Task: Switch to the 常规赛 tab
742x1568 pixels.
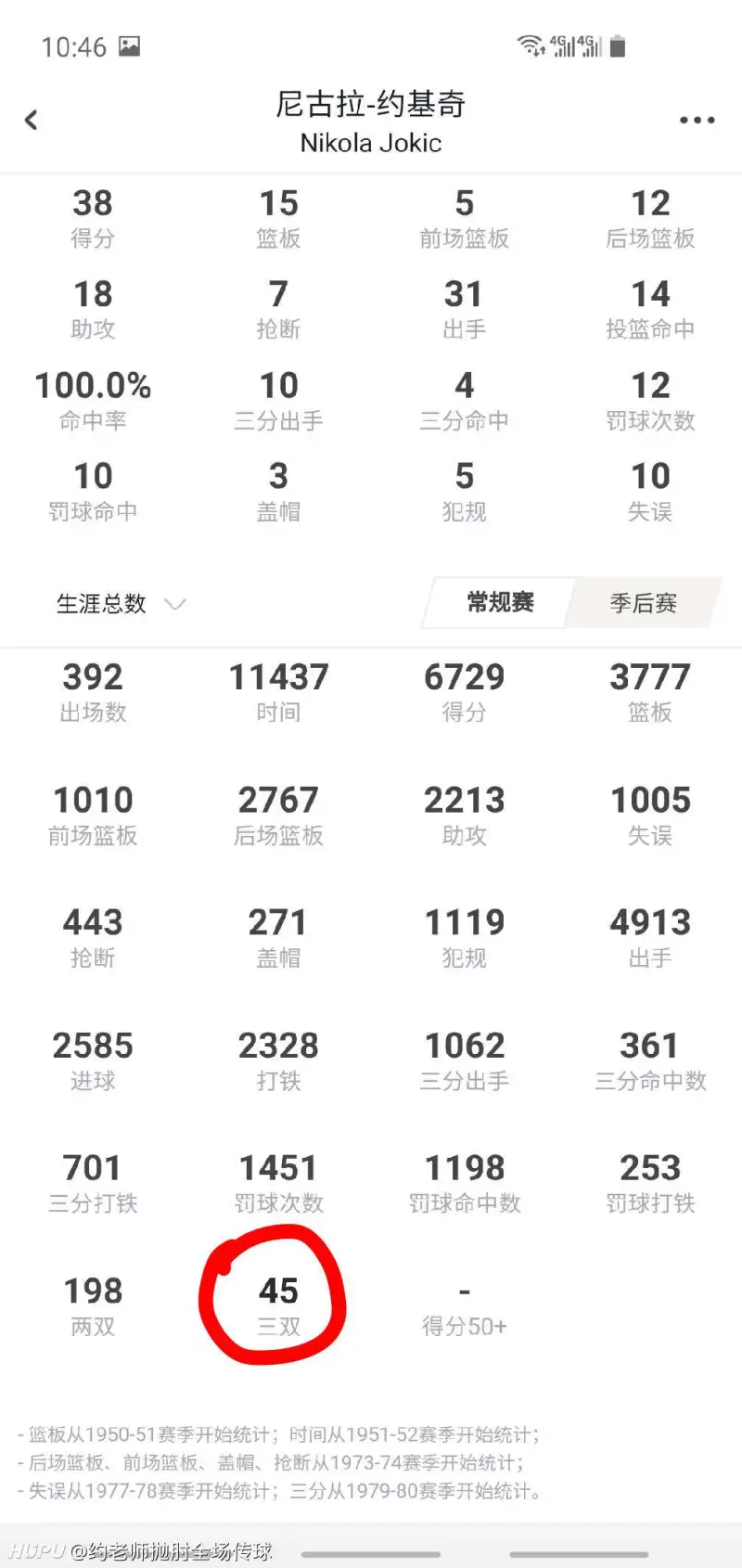Action: click(x=500, y=603)
